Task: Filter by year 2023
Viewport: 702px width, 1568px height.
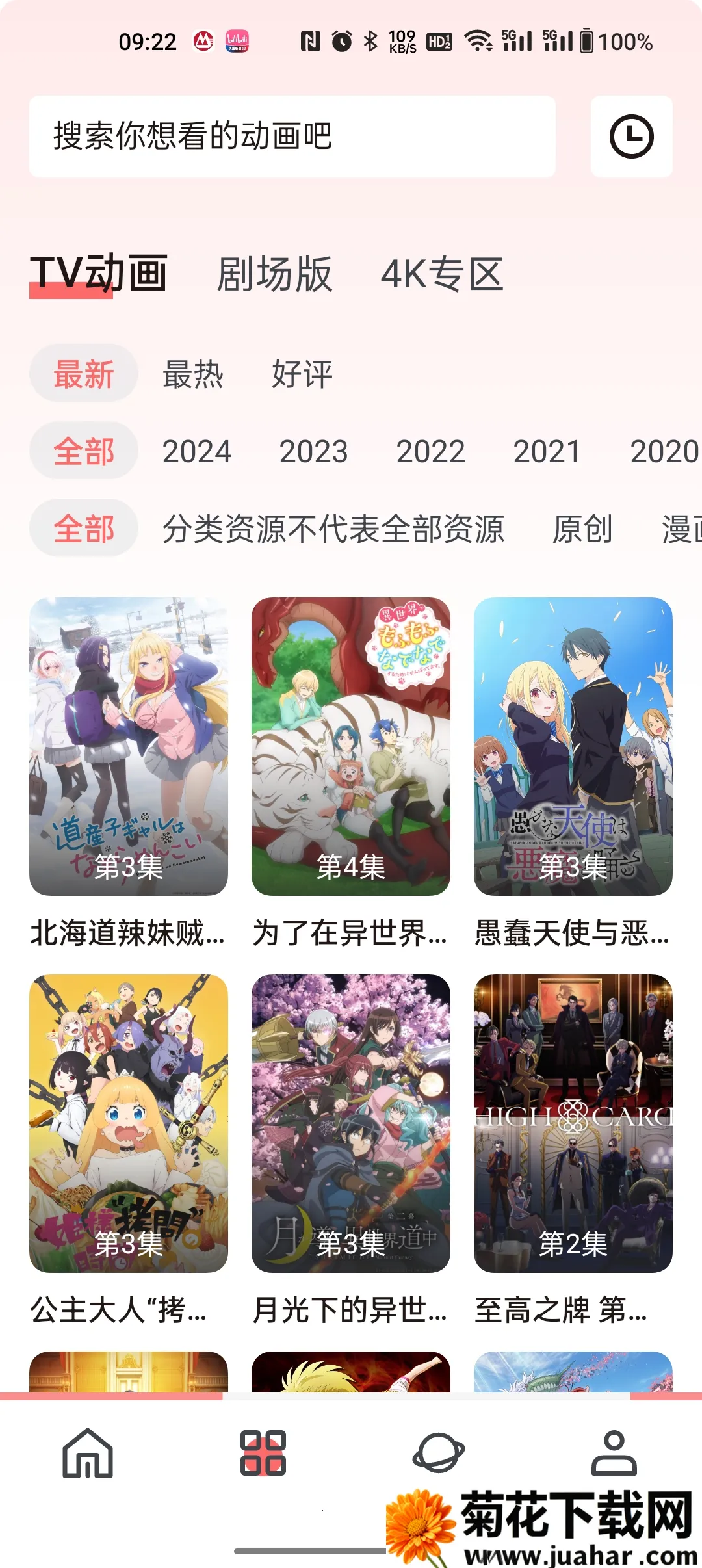Action: 314,451
